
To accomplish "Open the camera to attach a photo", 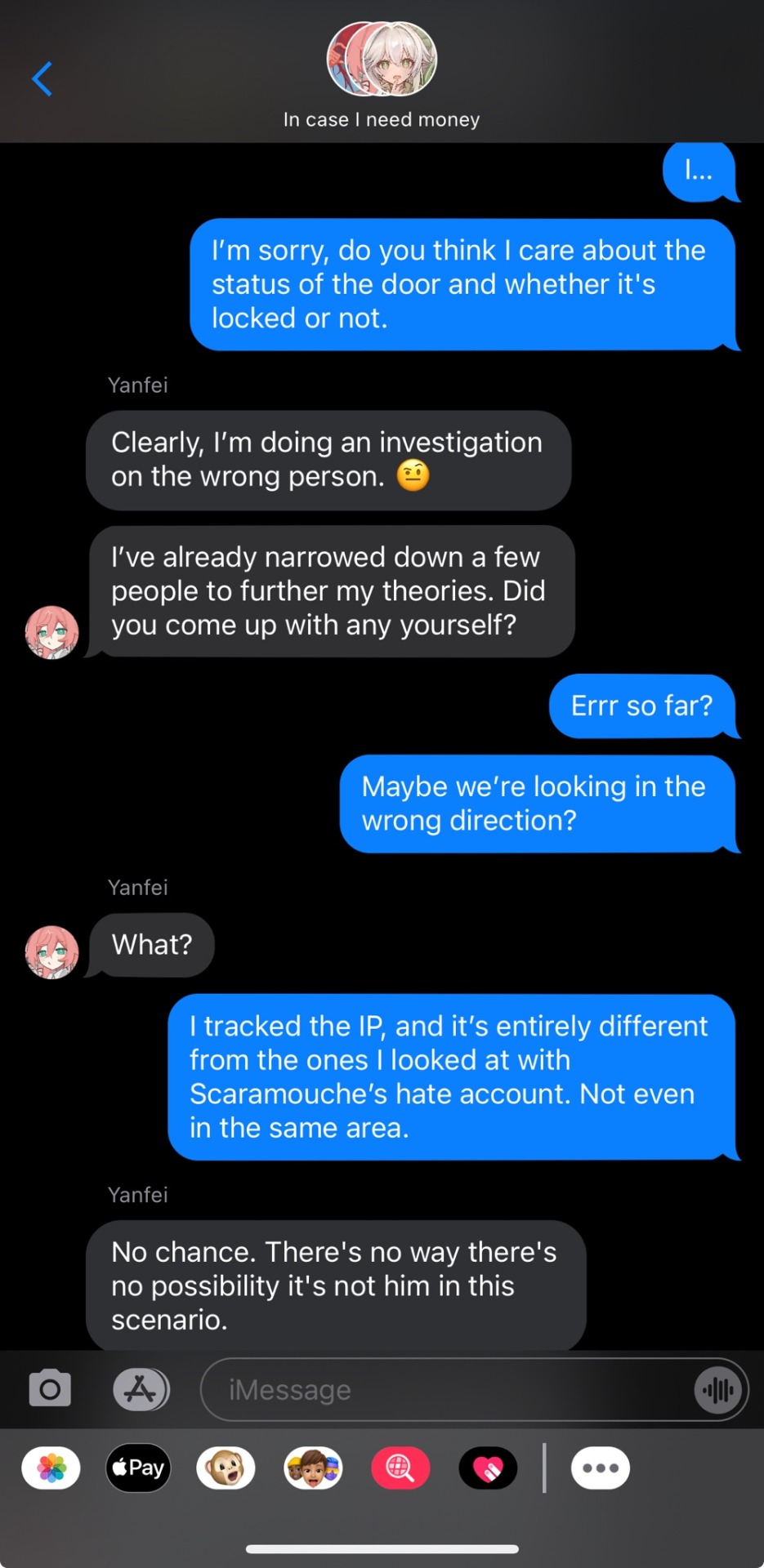I will pos(50,1388).
